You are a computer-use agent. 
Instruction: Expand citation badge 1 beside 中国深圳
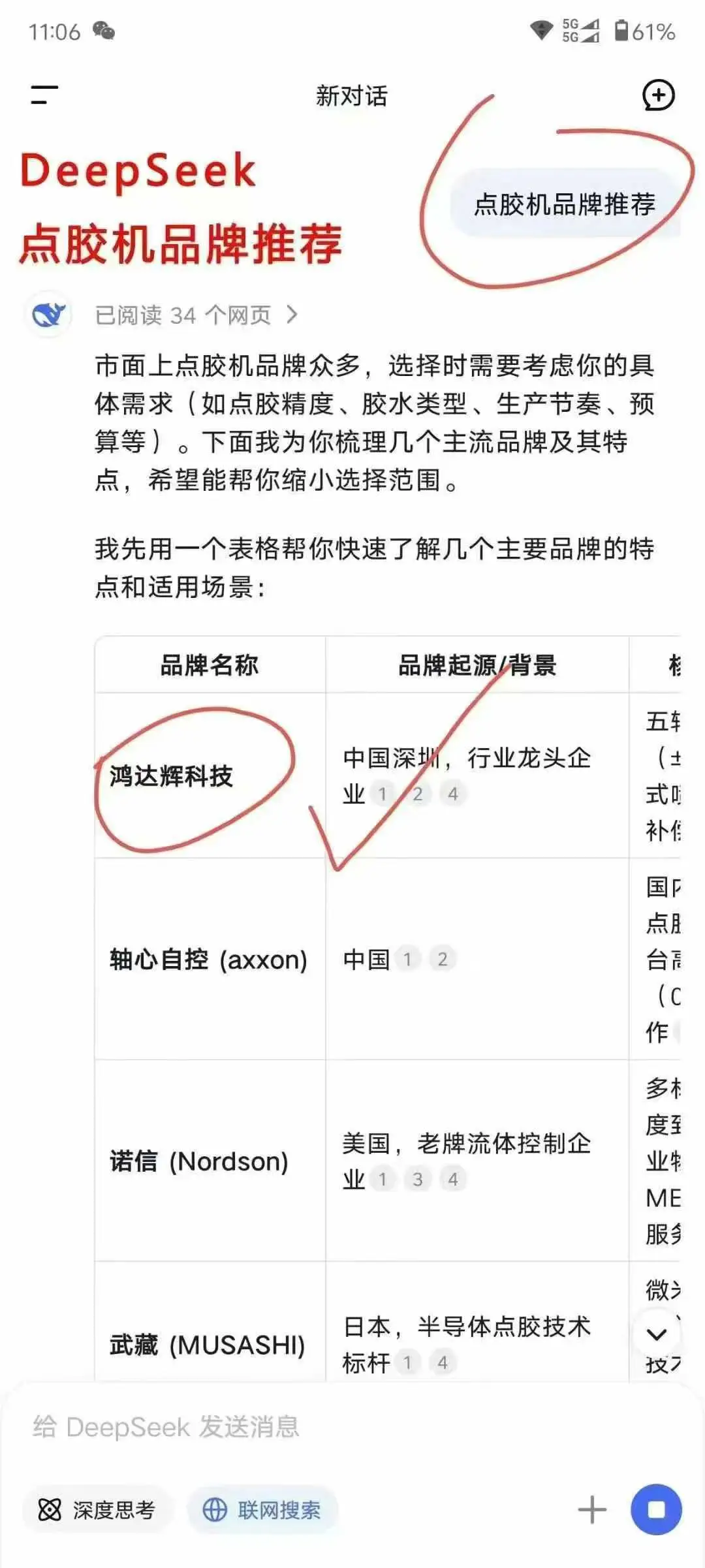pyautogui.click(x=383, y=793)
